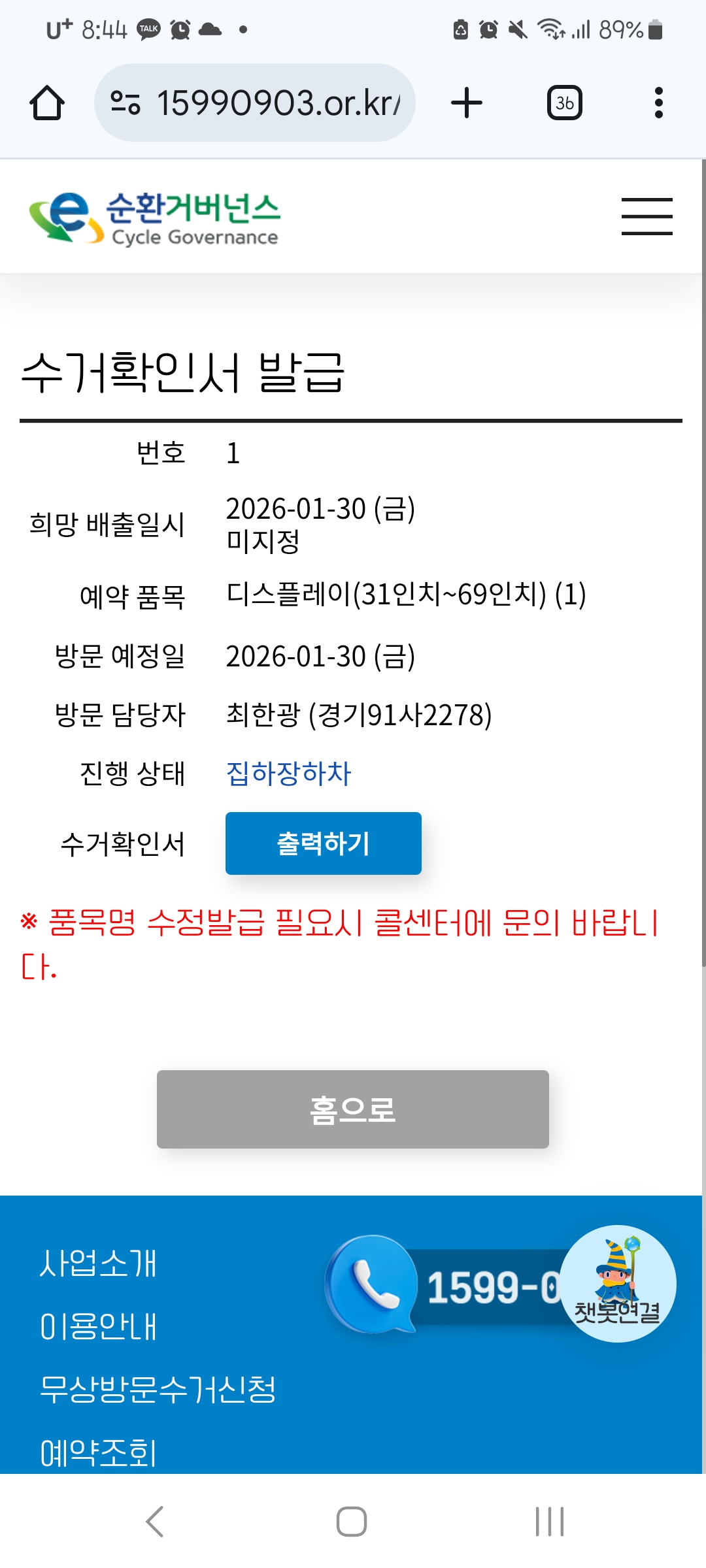Open the 사업소개 footer link
This screenshot has height=1568, width=706.
[x=98, y=1263]
